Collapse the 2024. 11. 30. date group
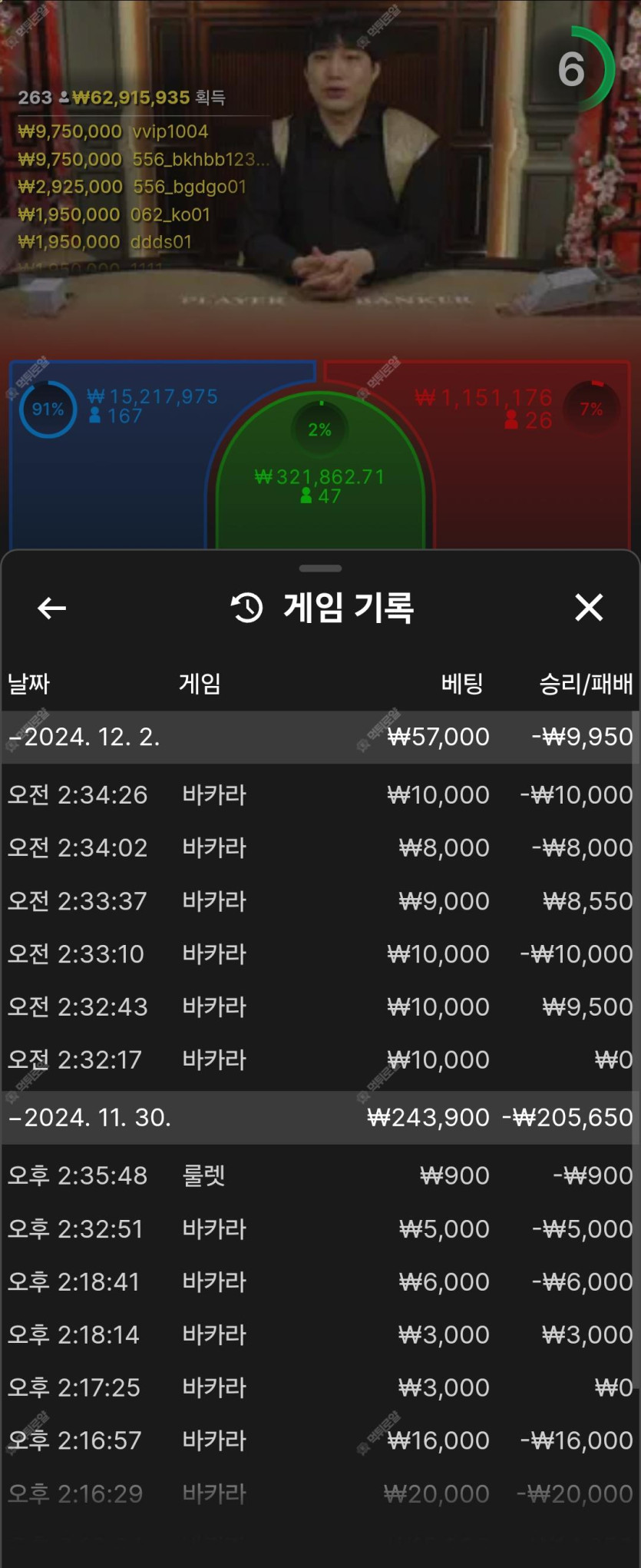This screenshot has height=1568, width=641. (90, 1117)
